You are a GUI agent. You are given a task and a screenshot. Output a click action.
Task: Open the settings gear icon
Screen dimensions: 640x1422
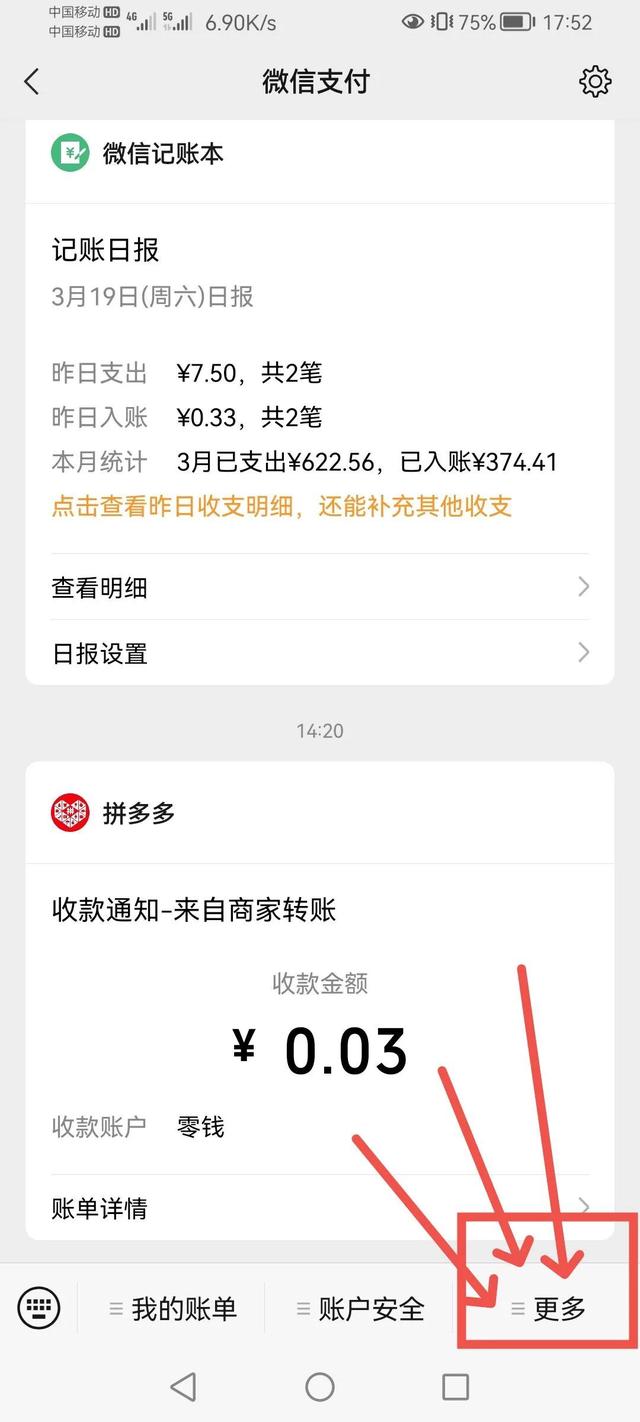tap(595, 82)
